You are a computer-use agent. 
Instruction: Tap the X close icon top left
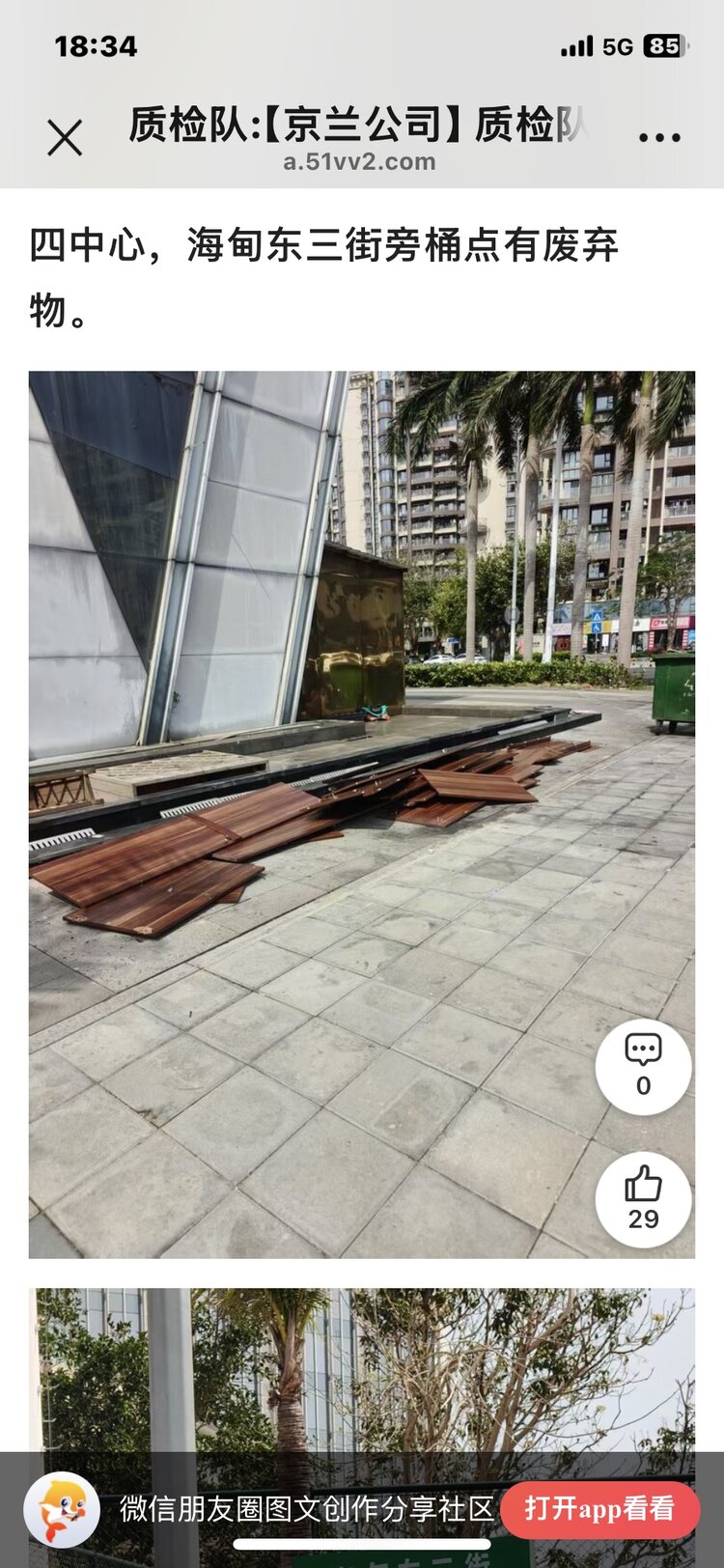[66, 138]
